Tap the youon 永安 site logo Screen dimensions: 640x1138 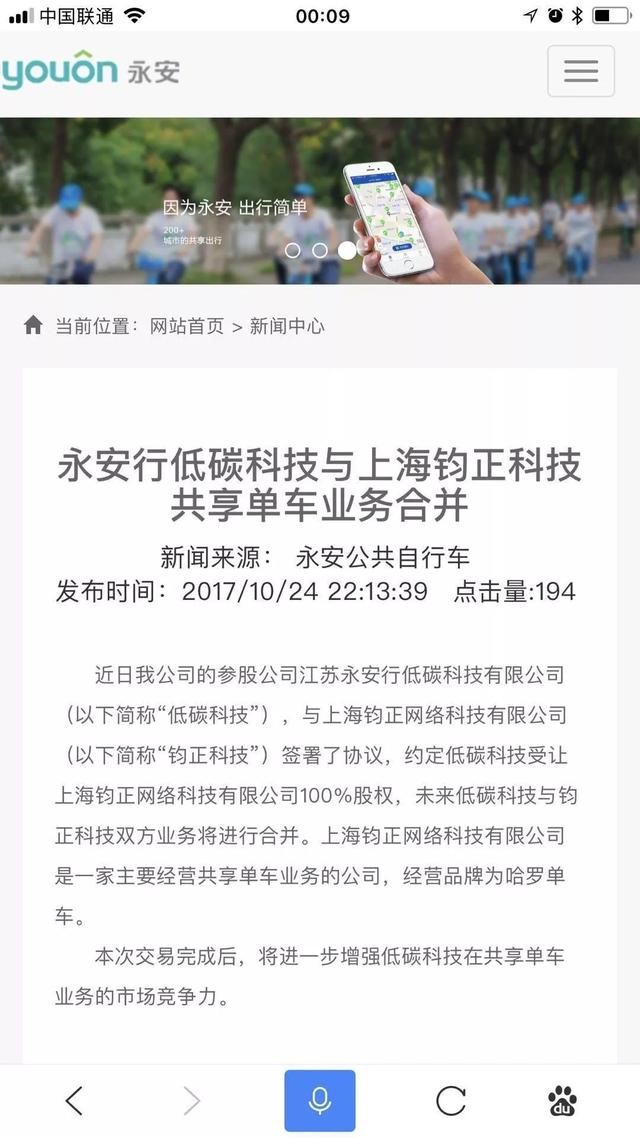90,72
